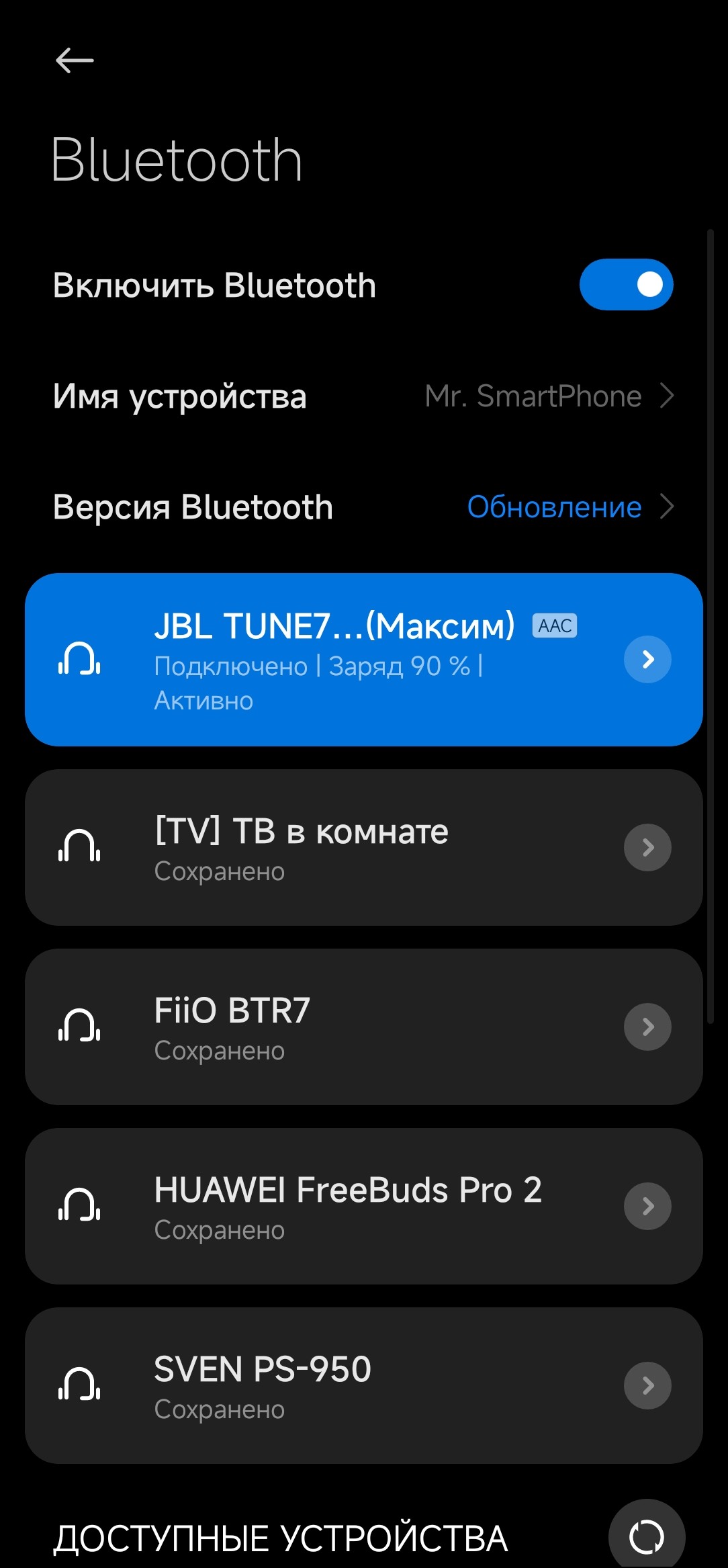Open details arrow for [TV] ТВ в комнате
Image resolution: width=728 pixels, height=1568 pixels.
coord(647,848)
